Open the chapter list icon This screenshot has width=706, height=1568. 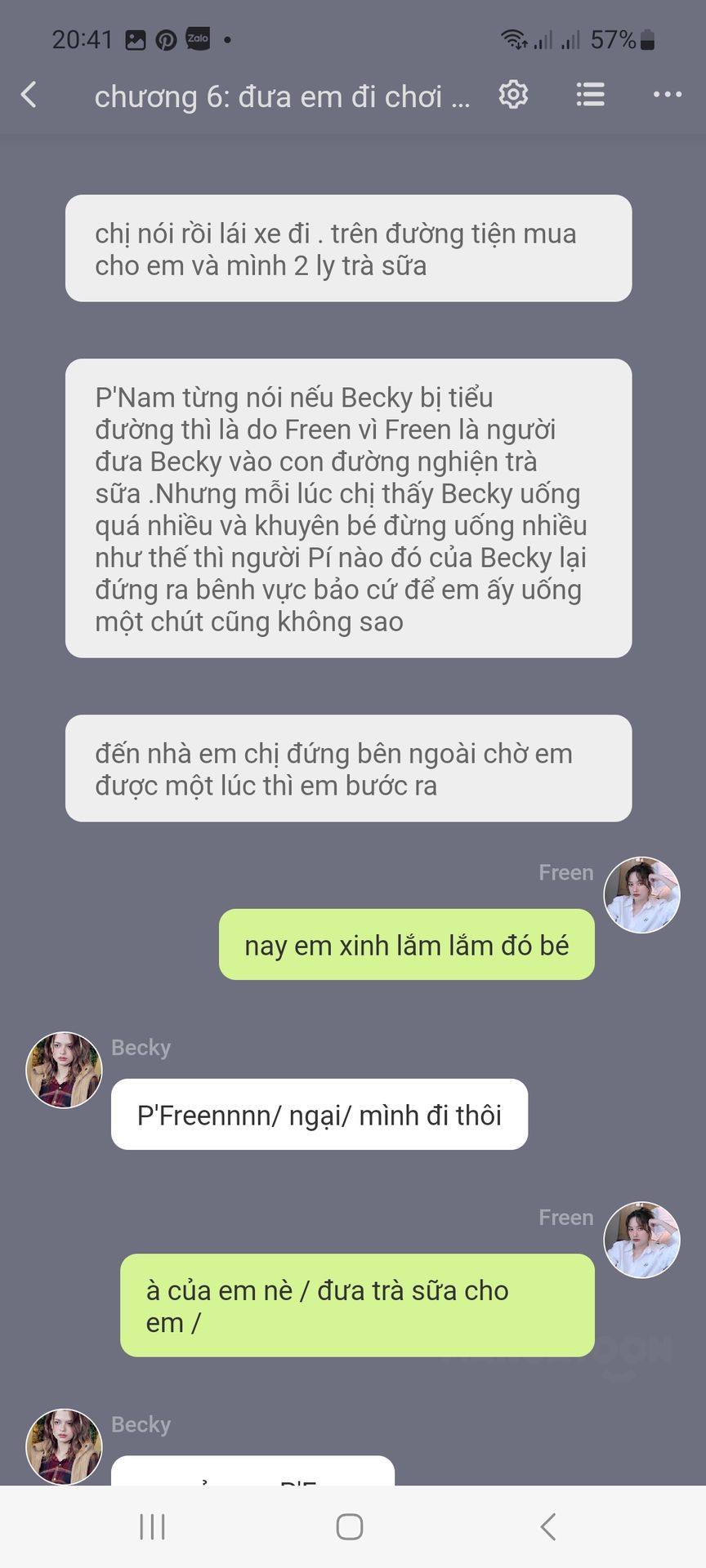[x=590, y=95]
